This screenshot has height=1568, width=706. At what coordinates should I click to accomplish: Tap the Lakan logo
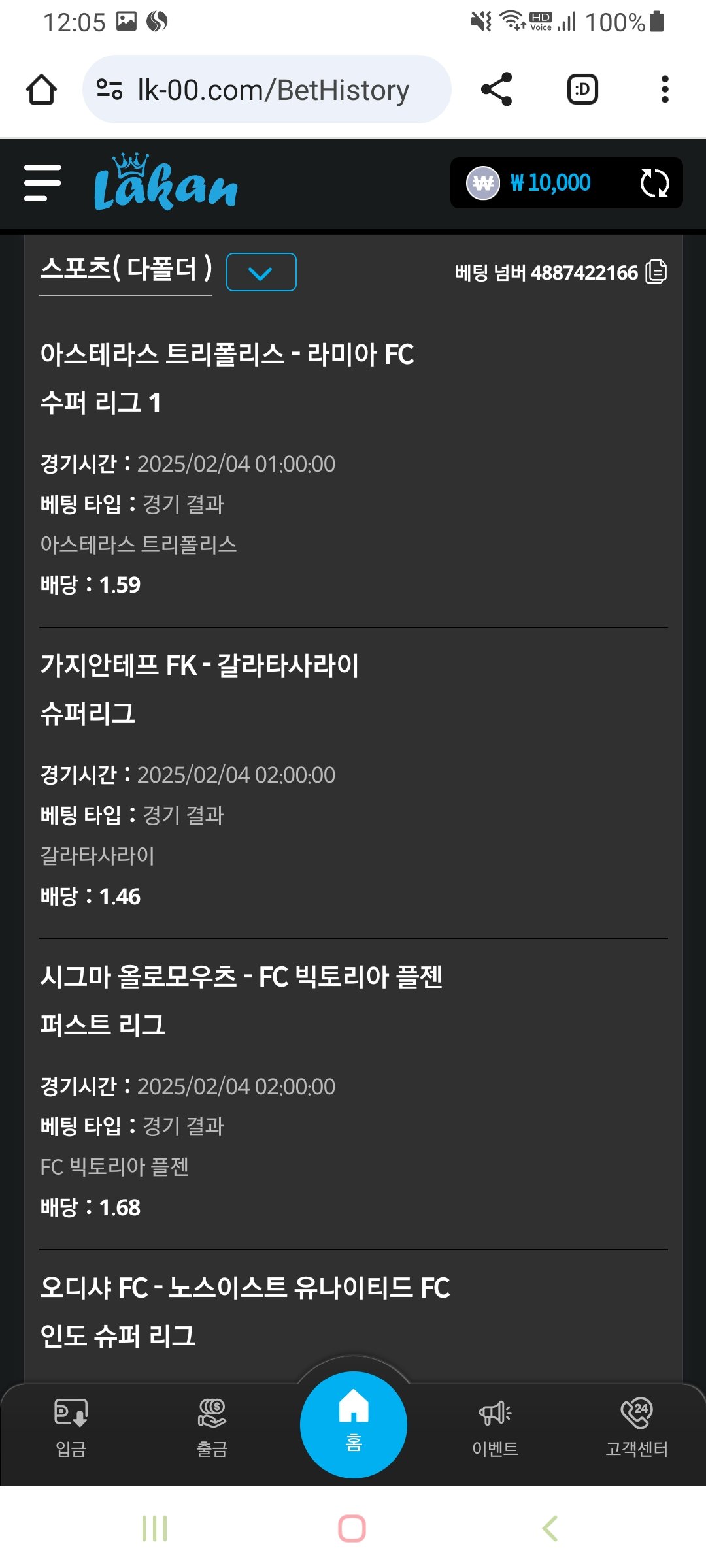(x=165, y=184)
